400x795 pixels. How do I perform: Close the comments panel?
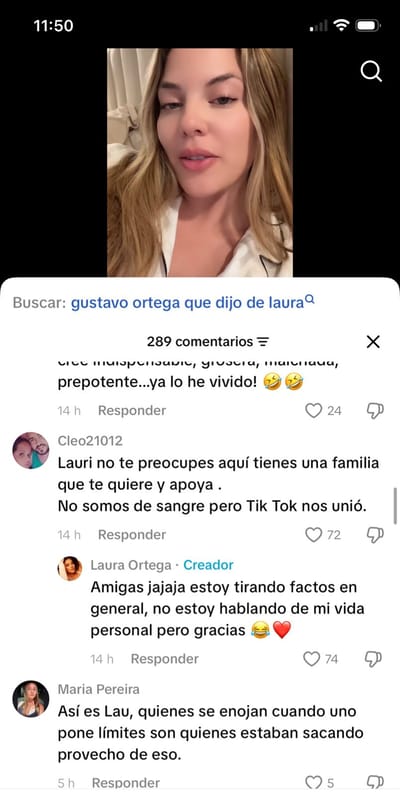click(373, 342)
